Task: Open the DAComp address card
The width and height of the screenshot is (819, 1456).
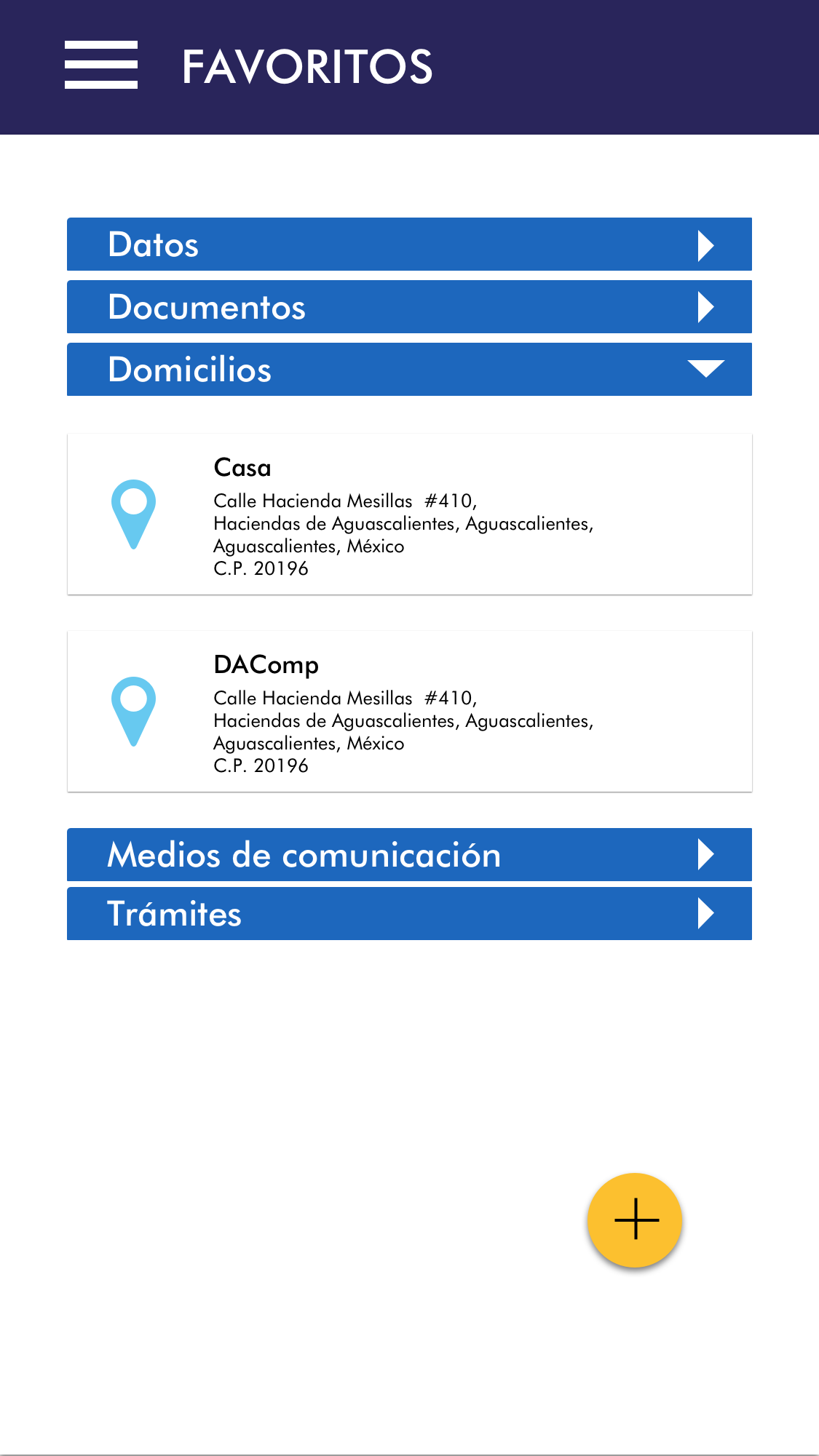Action: point(409,712)
